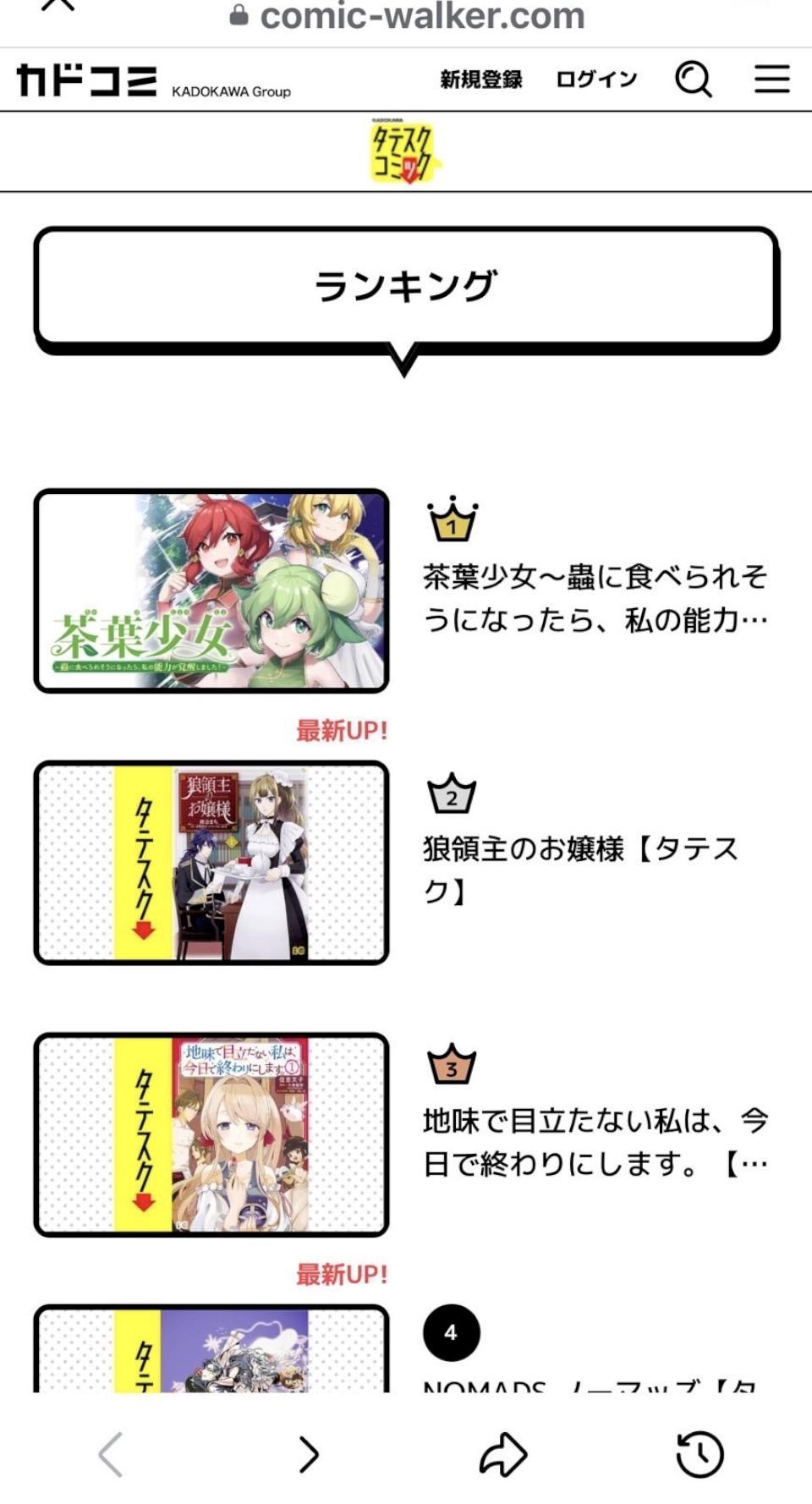Viewport: 812px width, 1504px height.
Task: Open the search magnifier icon
Action: (x=694, y=80)
